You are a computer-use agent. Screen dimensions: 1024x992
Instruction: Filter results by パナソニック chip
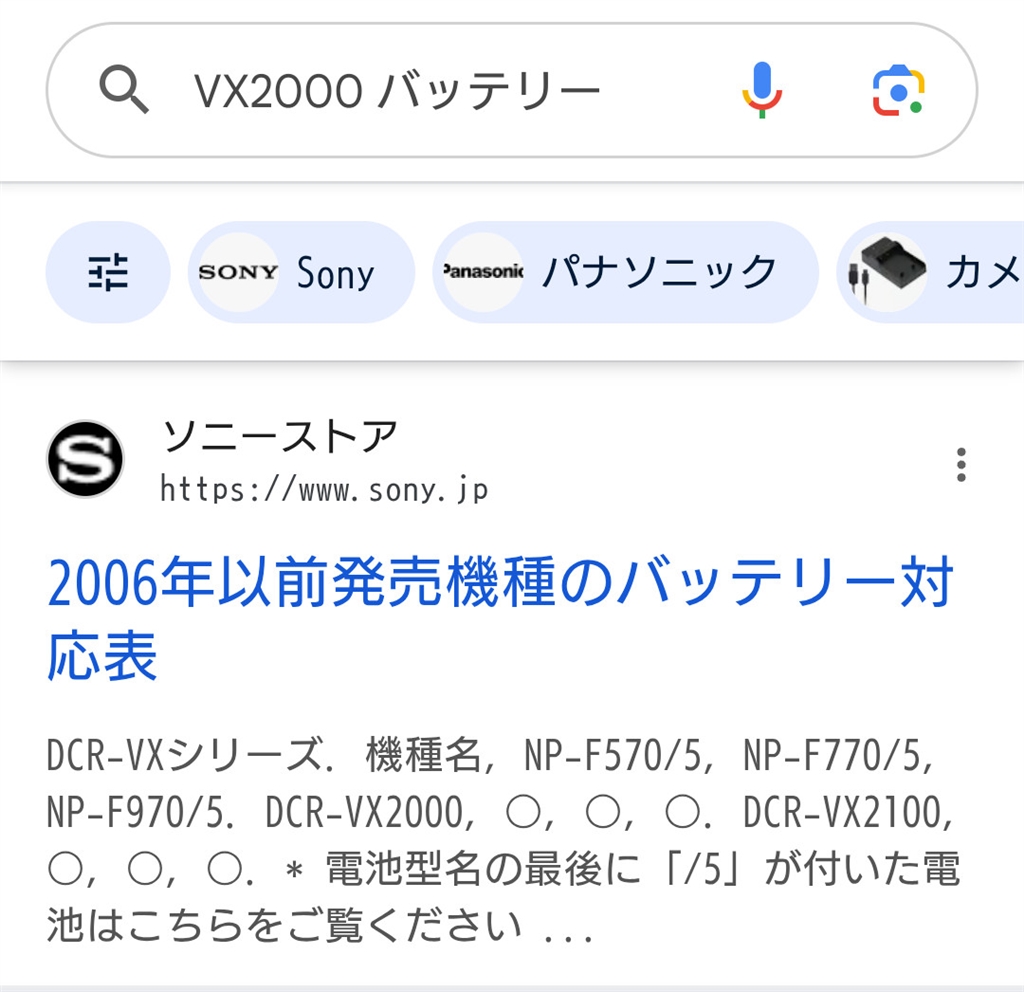click(x=625, y=272)
